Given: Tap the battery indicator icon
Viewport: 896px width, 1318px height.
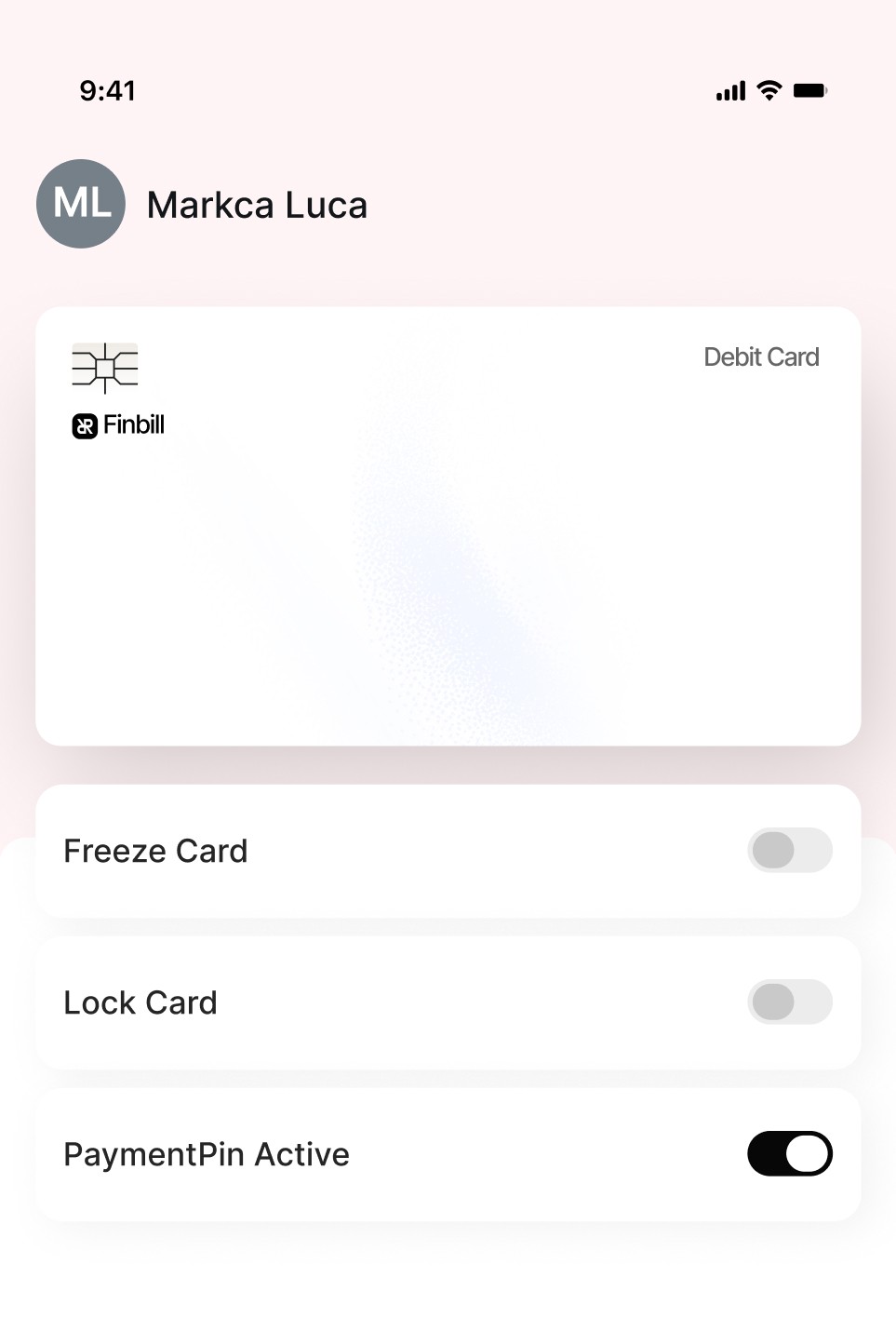Looking at the screenshot, I should tap(810, 90).
